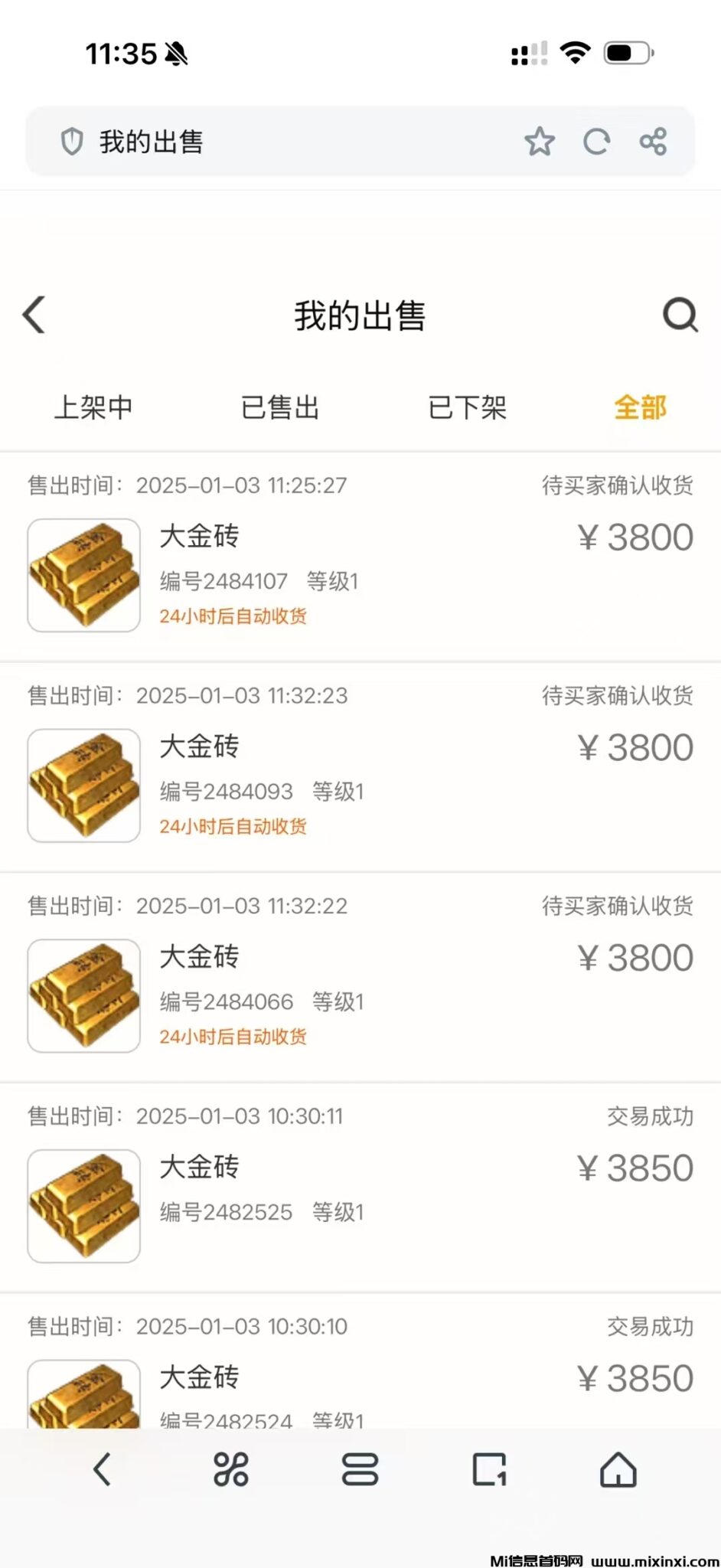Tap the shield icon in the address bar
This screenshot has height=1568, width=721.
tap(71, 141)
